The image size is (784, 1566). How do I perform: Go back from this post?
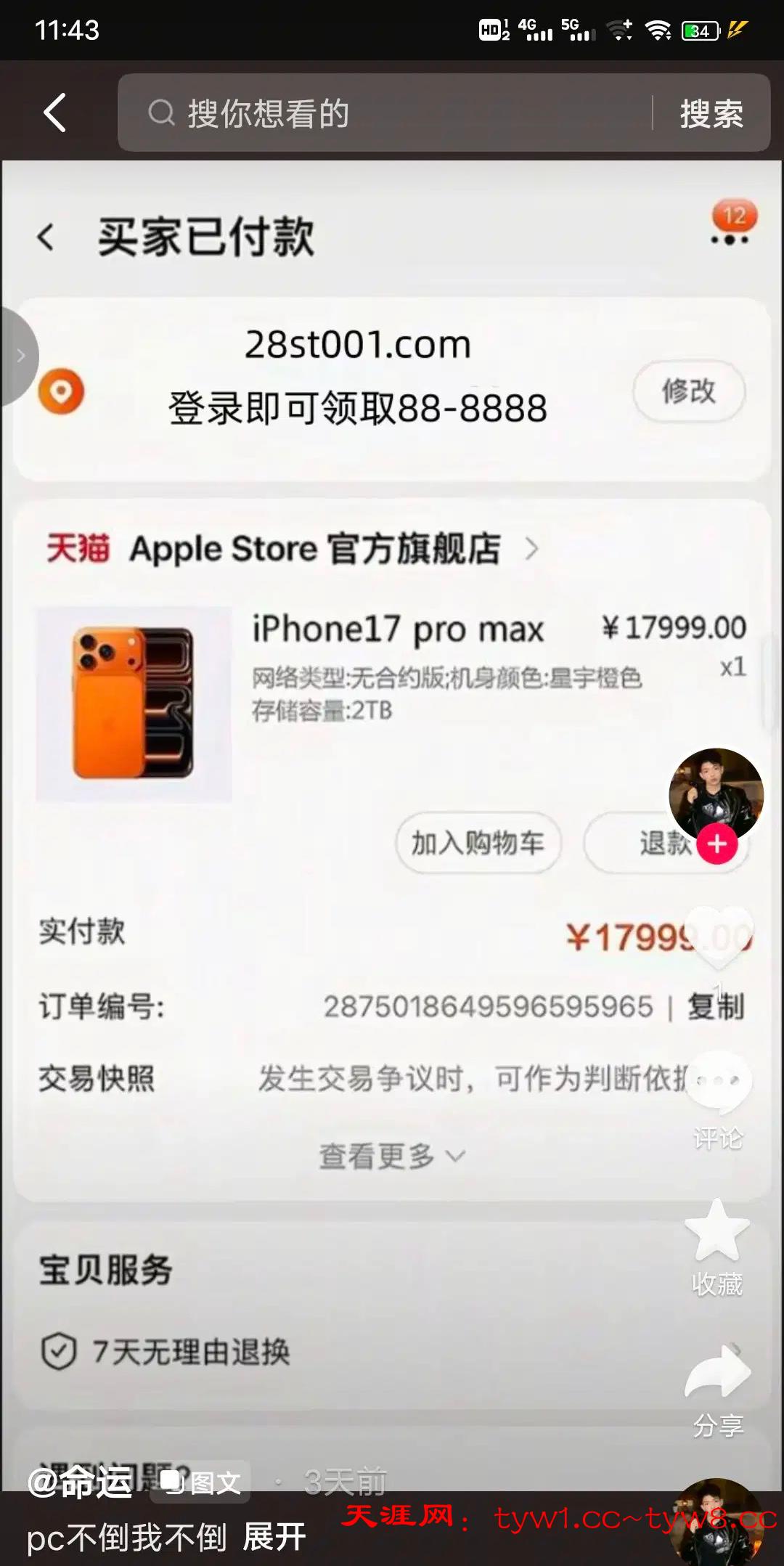pyautogui.click(x=55, y=113)
